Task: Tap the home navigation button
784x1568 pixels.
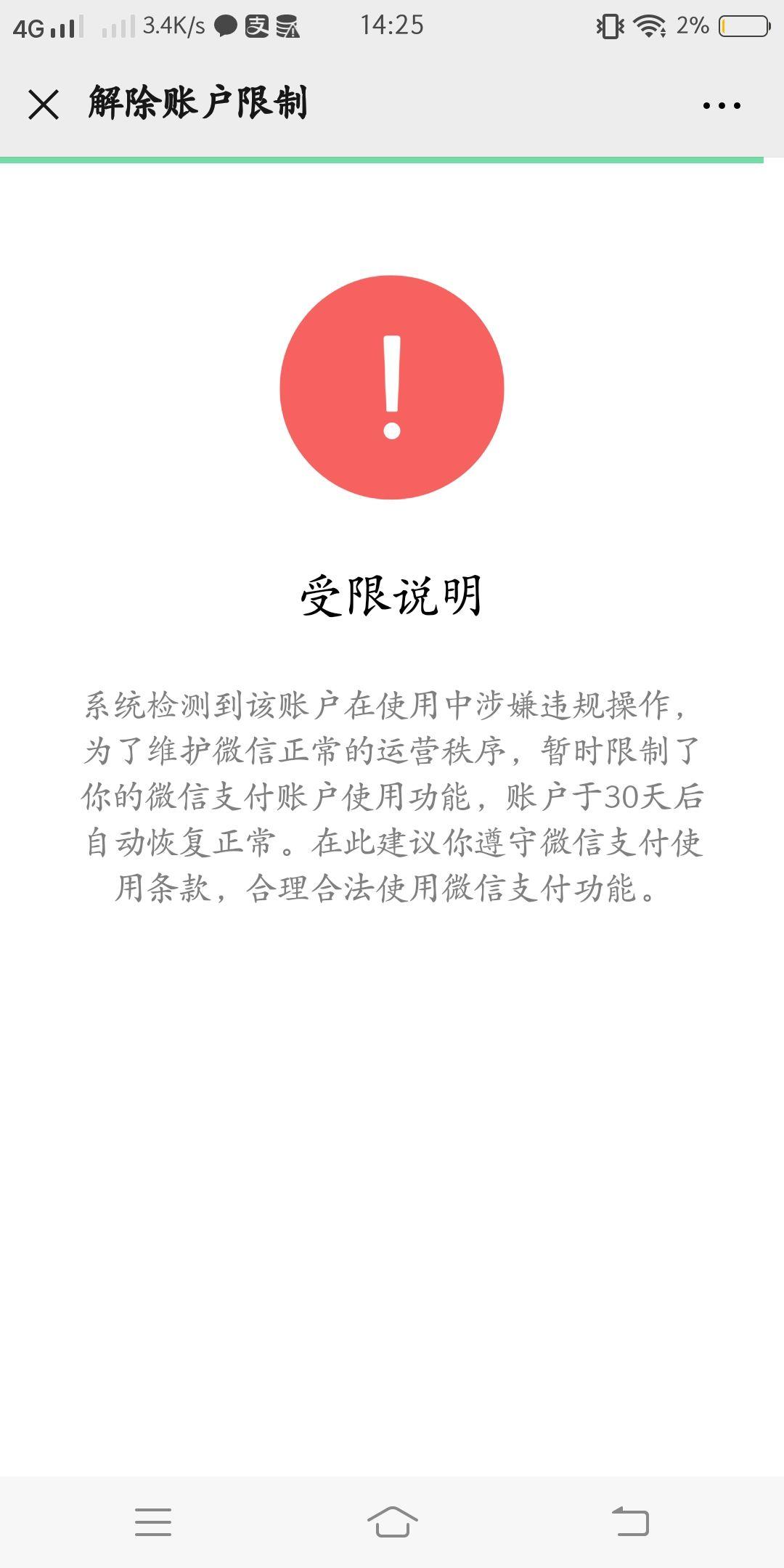Action: coord(392,1522)
